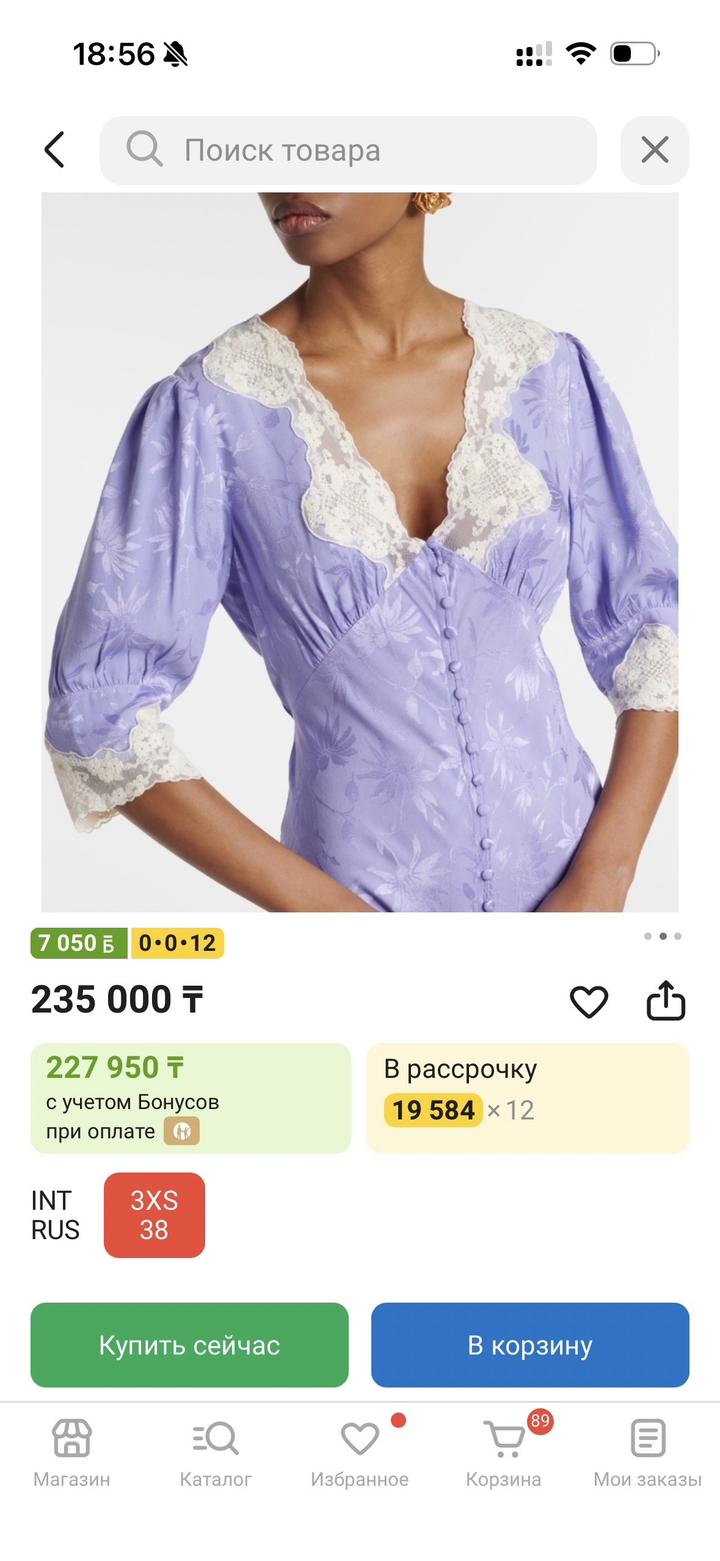Tap the Поиск товара search field
Viewport: 720px width, 1561px height.
click(x=348, y=150)
